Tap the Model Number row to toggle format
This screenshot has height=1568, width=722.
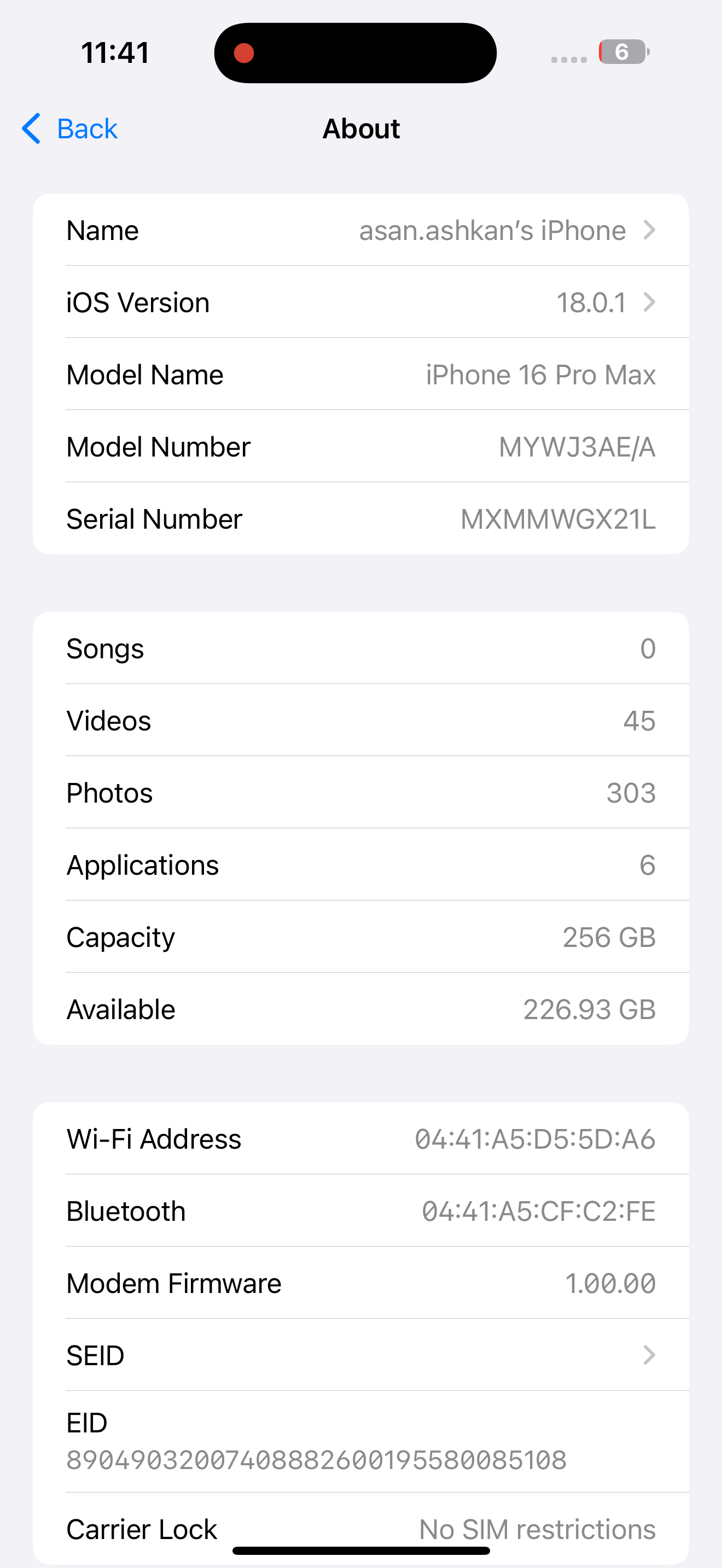click(360, 447)
